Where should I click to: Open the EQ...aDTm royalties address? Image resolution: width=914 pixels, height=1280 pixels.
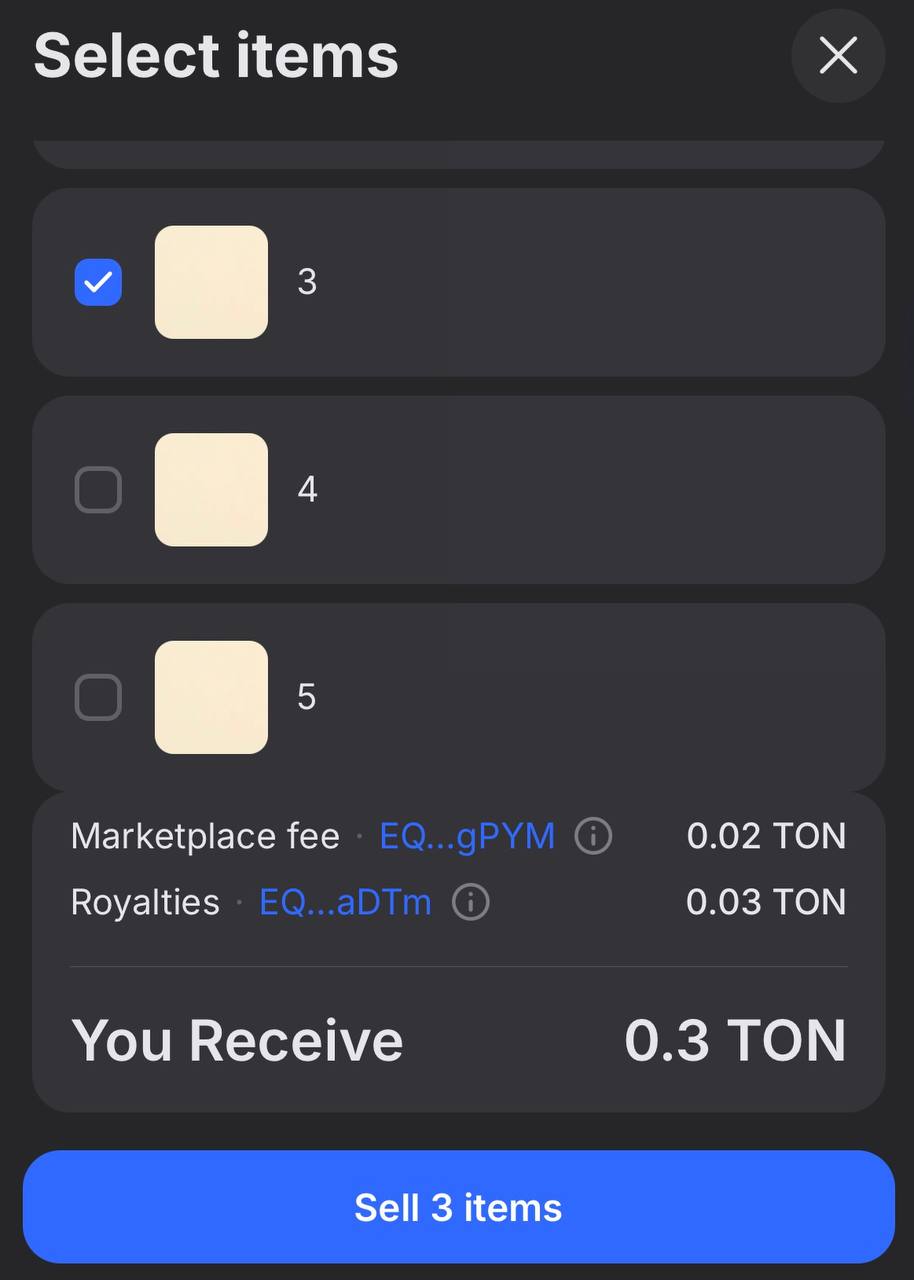(345, 902)
